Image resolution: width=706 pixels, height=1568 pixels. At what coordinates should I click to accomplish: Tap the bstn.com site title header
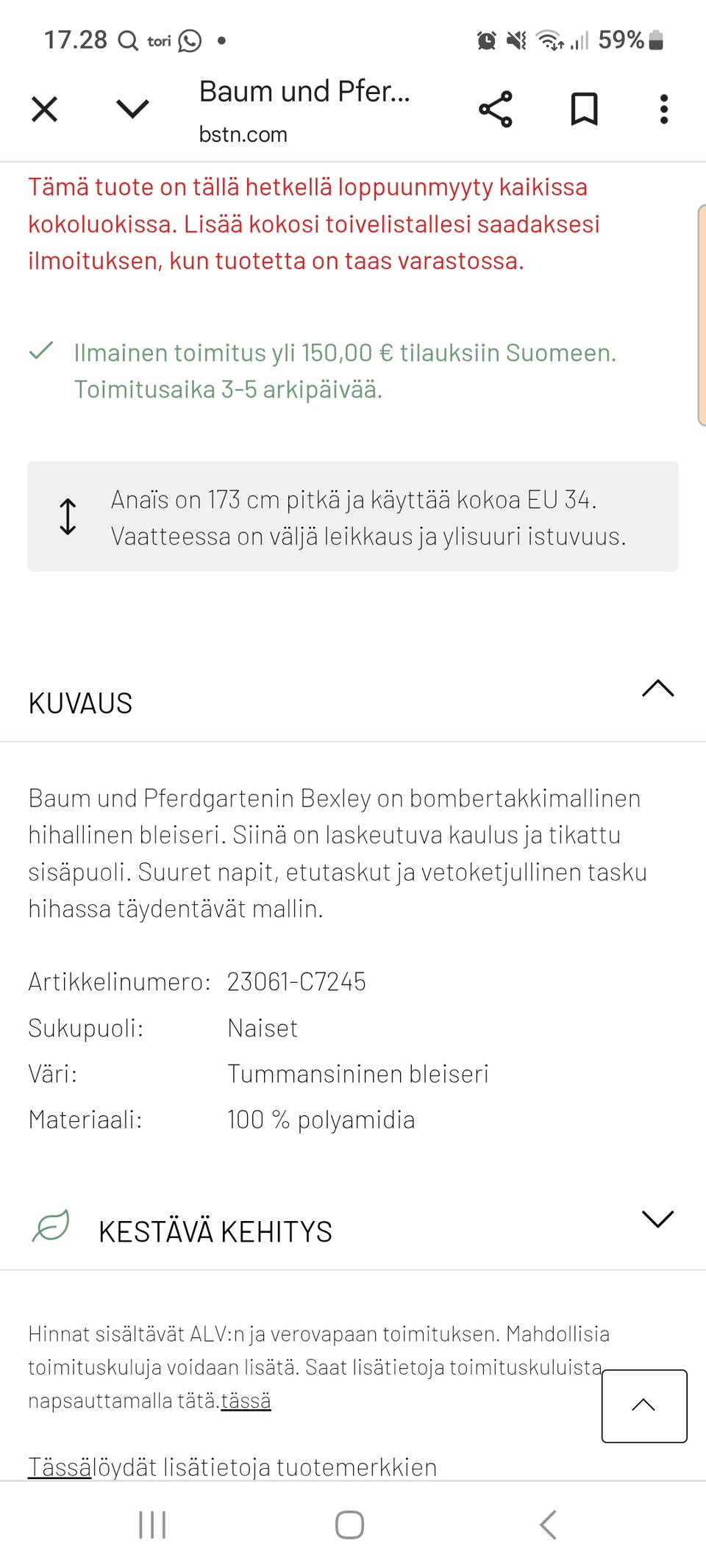243,134
